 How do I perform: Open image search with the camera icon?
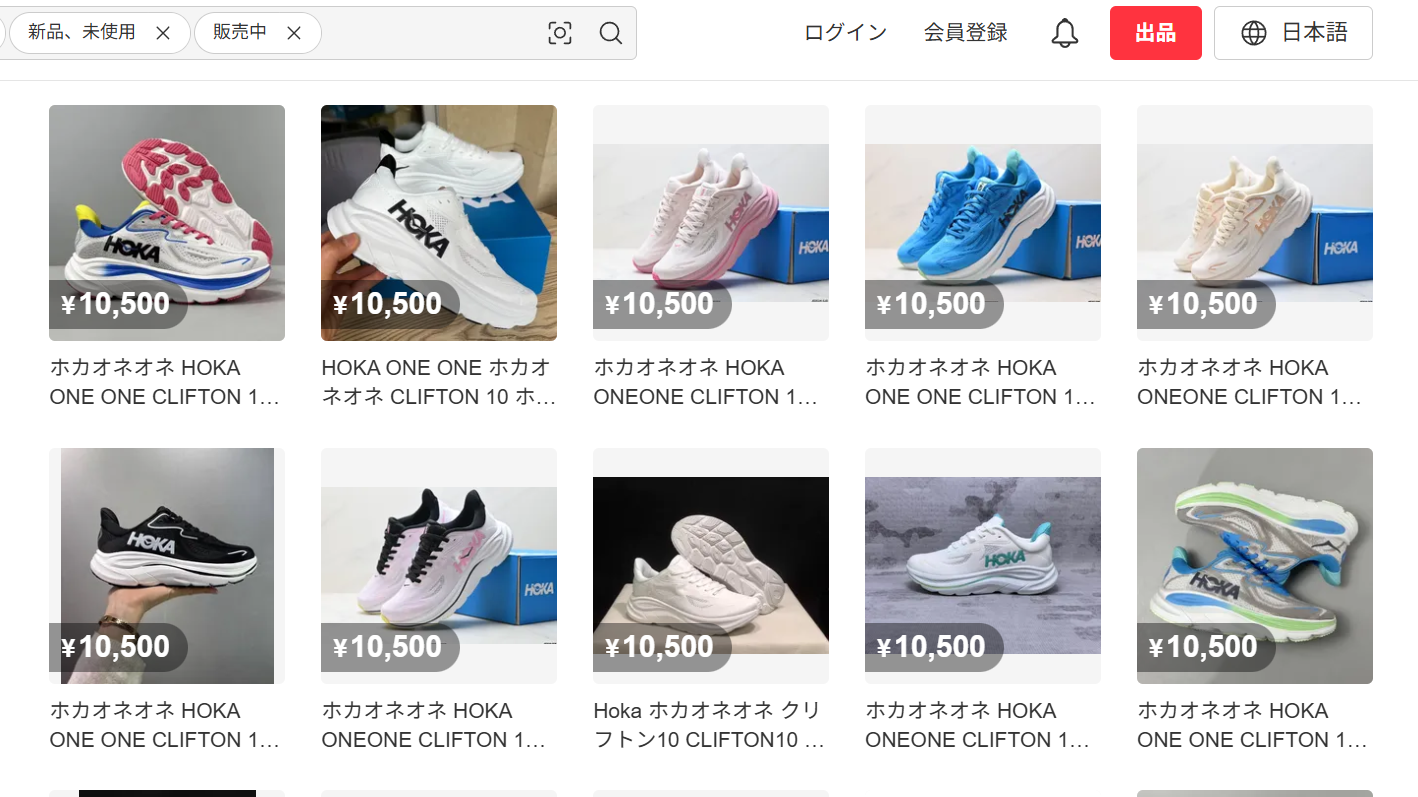pyautogui.click(x=560, y=33)
